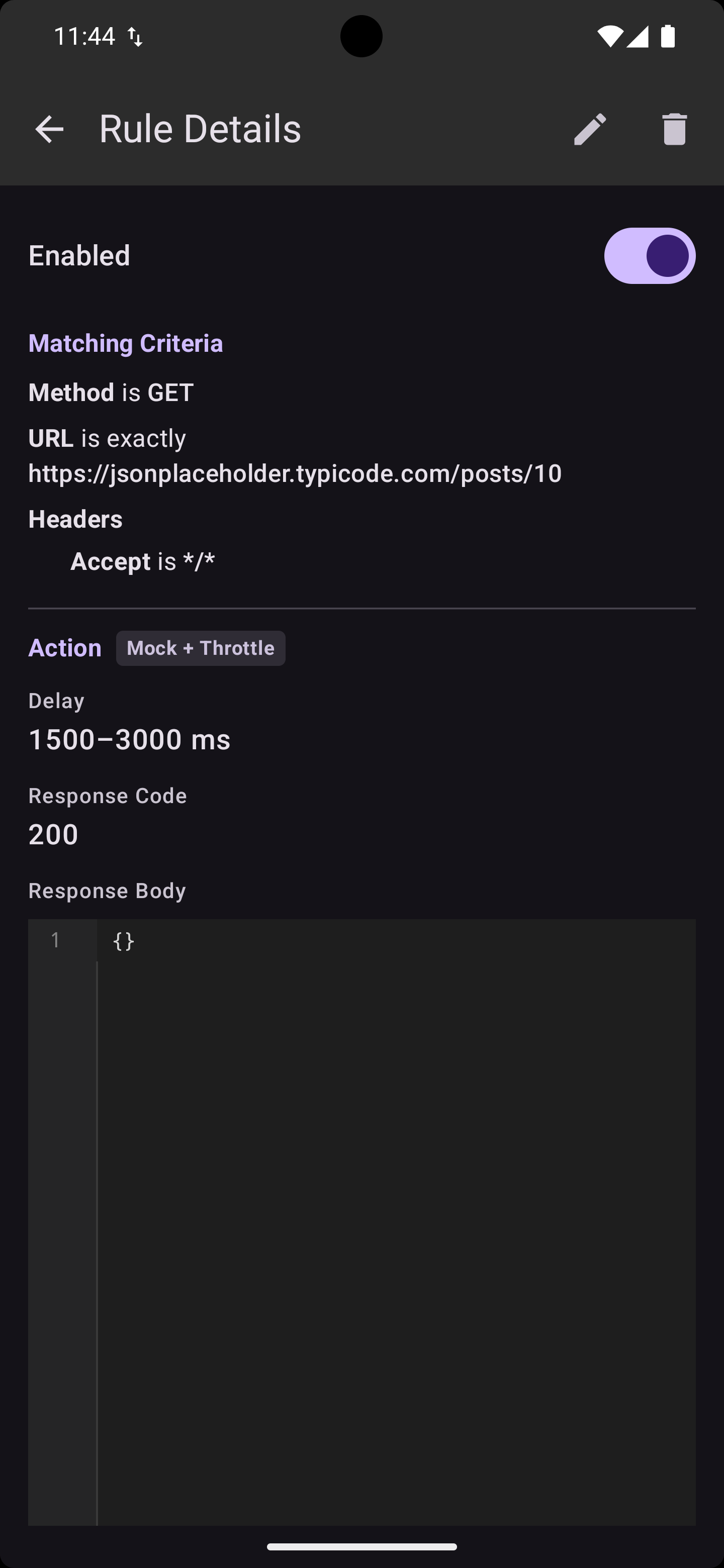Delete this rule using the trash icon

pos(675,129)
